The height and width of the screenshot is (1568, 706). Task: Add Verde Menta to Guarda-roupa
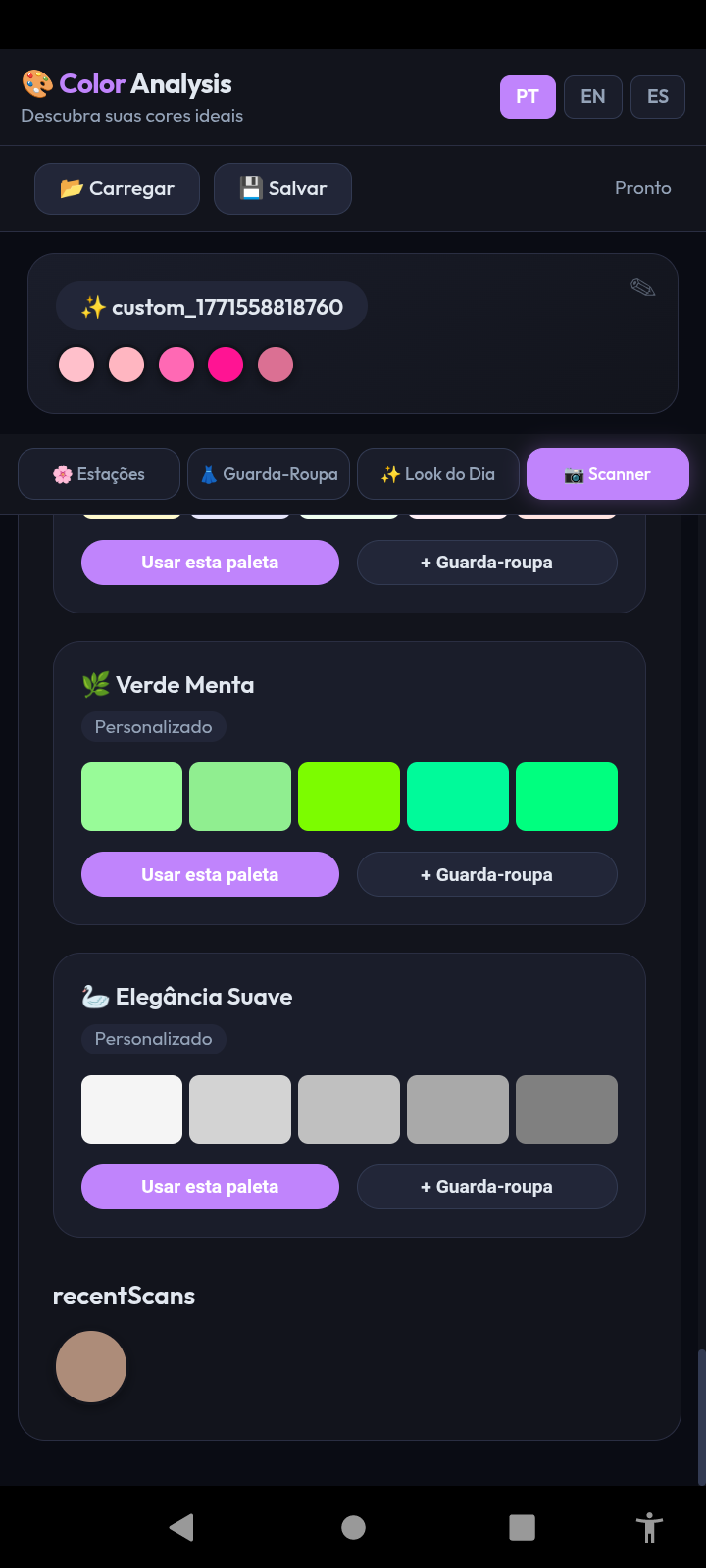tap(486, 874)
